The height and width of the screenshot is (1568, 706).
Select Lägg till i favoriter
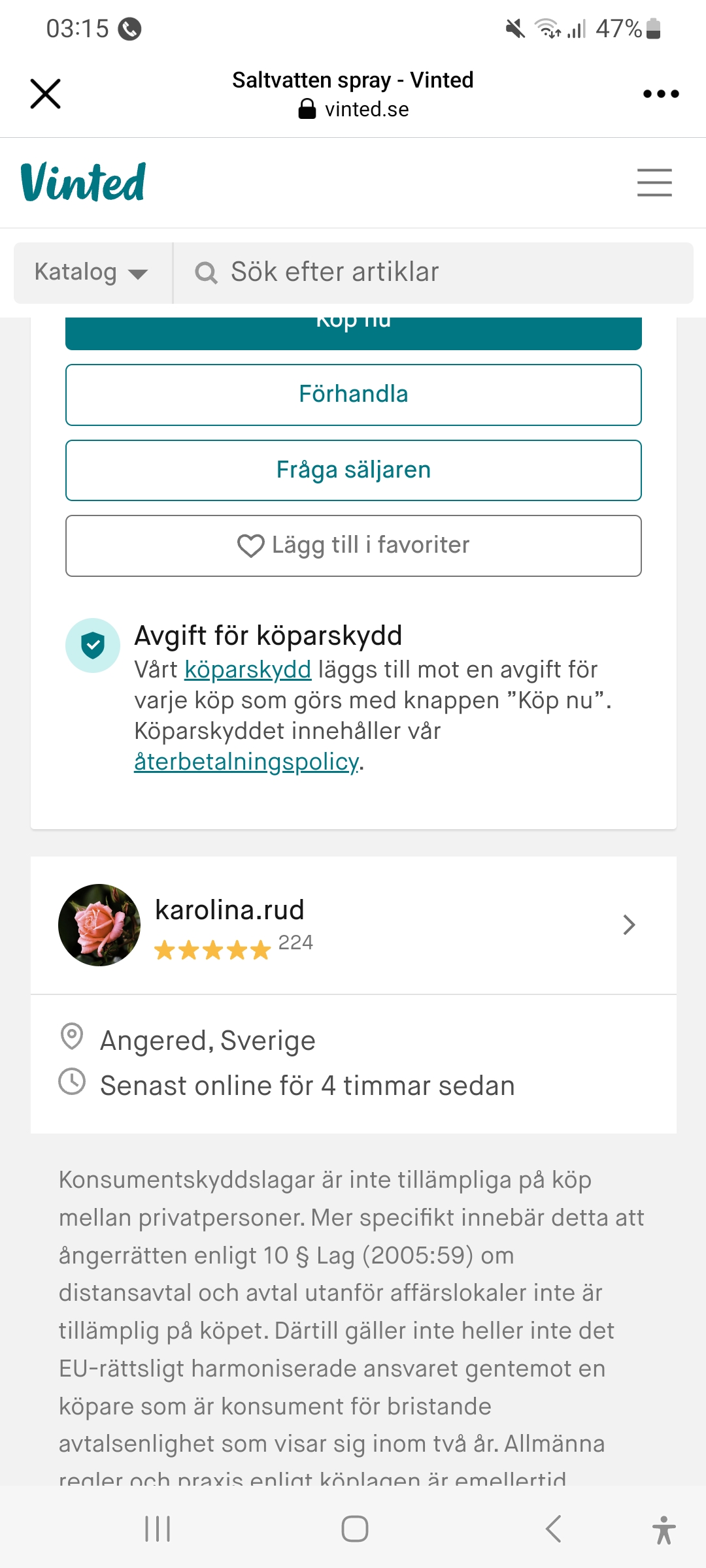(353, 546)
